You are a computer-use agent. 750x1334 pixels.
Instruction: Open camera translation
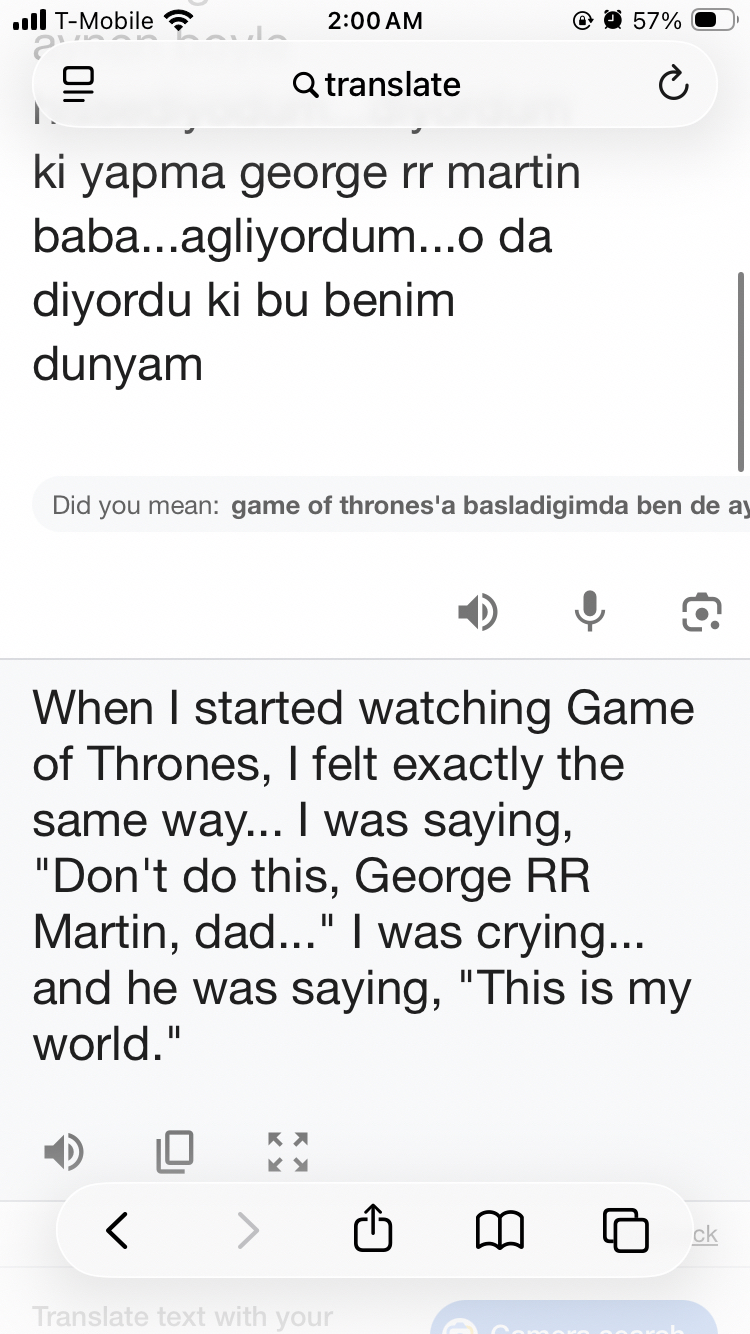point(702,611)
